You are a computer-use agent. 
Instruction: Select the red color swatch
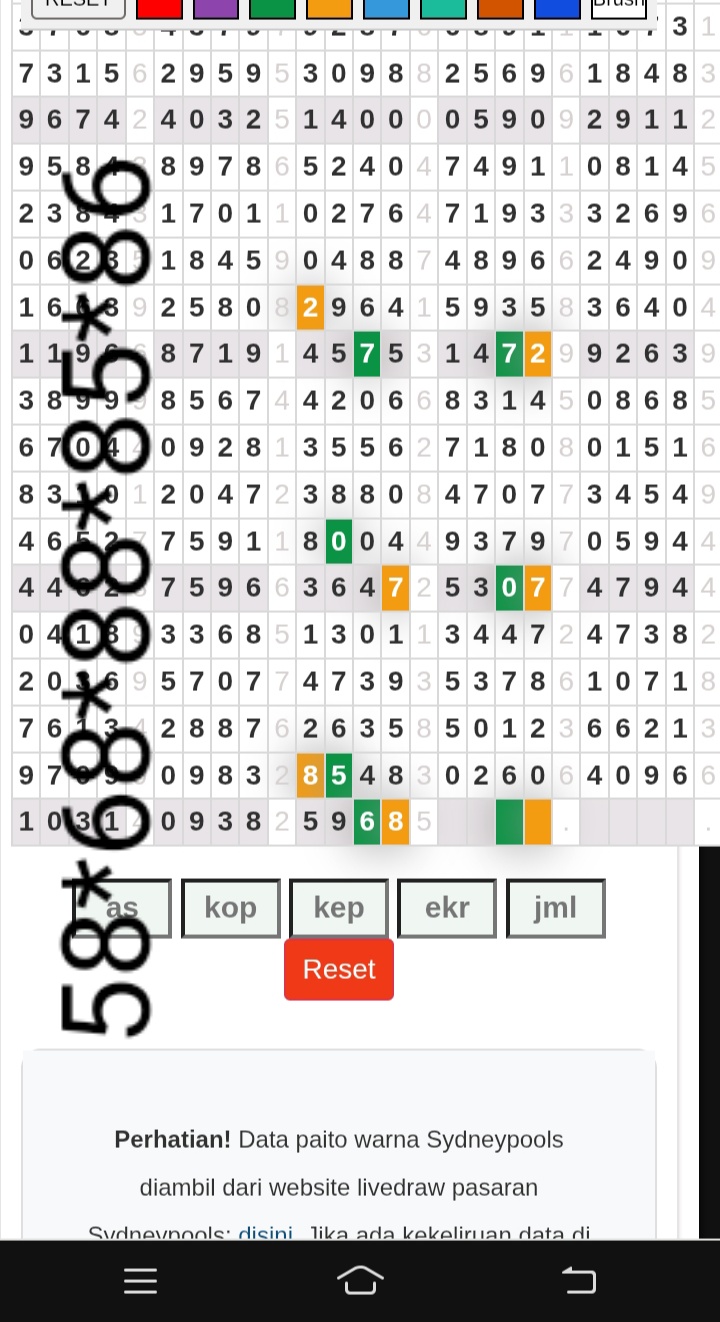[159, 8]
